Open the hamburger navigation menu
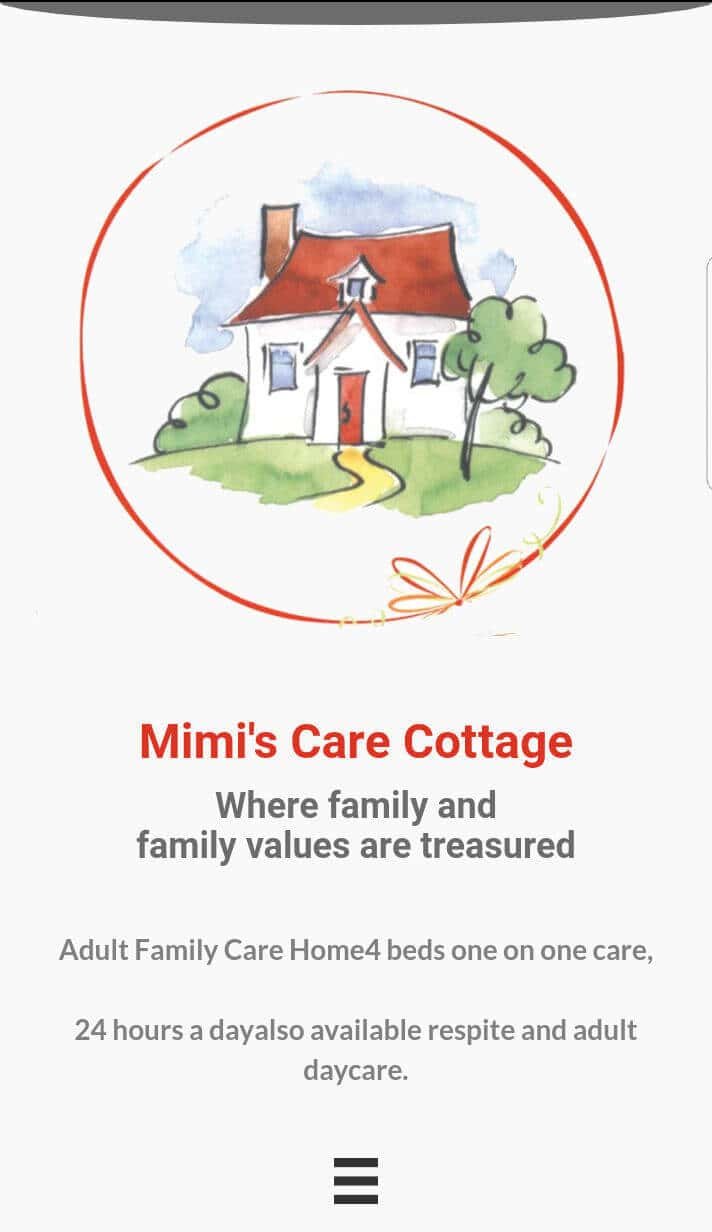This screenshot has width=712, height=1232. pos(356,1181)
